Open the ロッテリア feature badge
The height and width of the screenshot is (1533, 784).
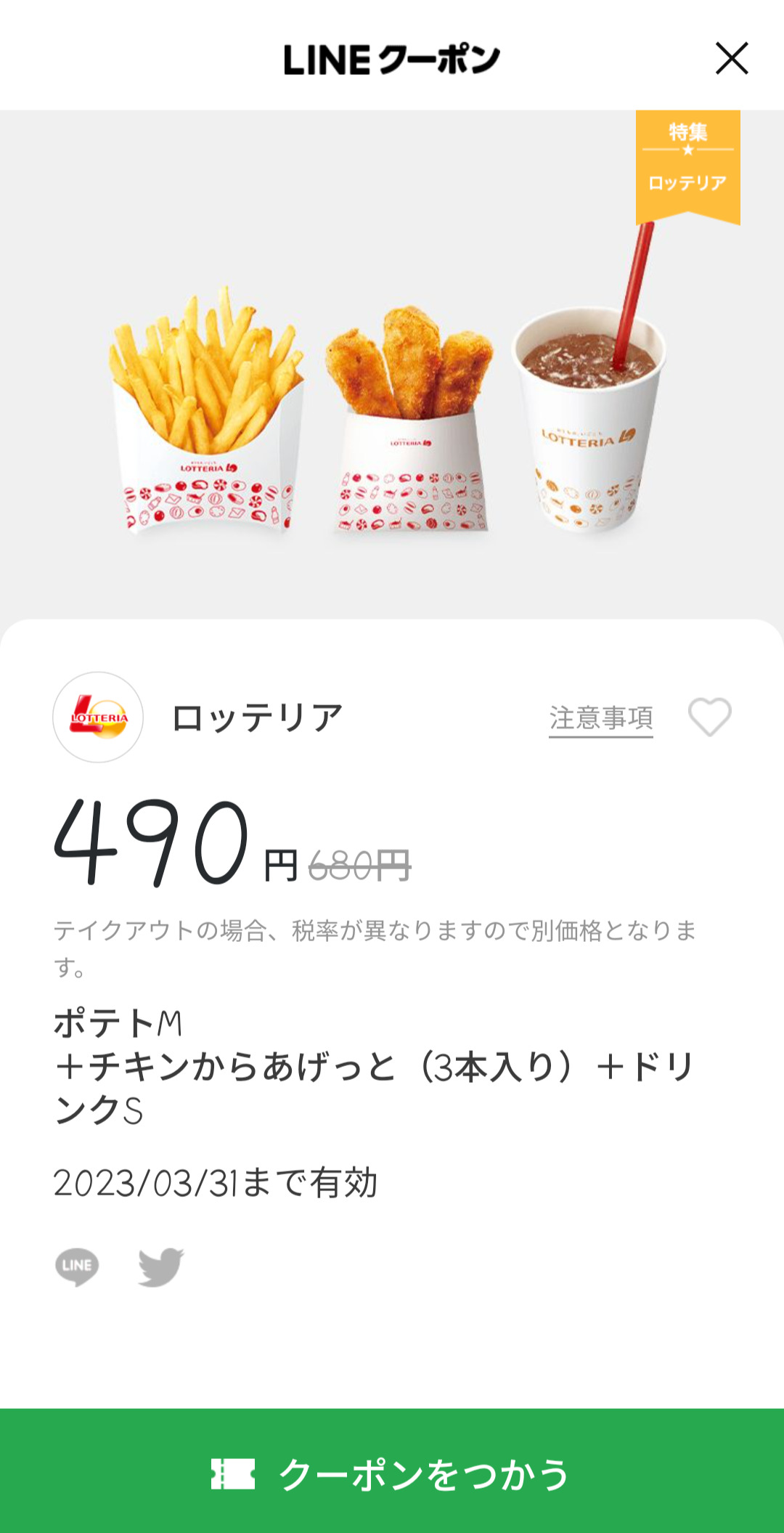coord(687,165)
